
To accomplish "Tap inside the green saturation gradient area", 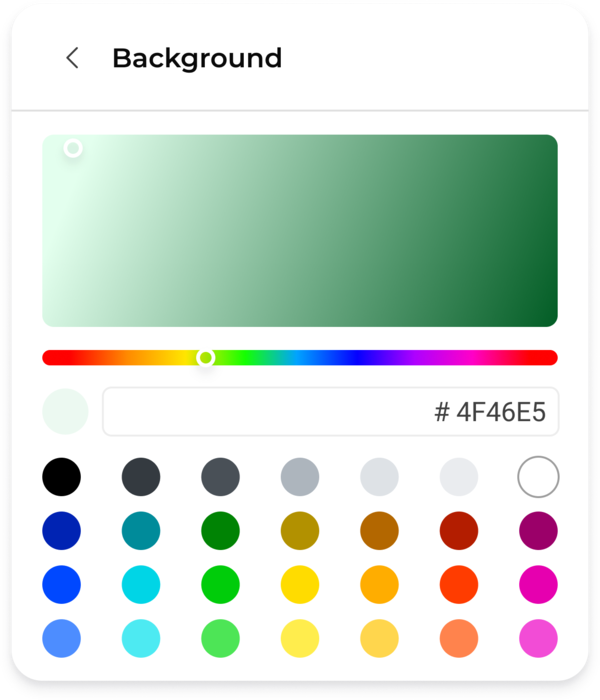I will click(300, 230).
